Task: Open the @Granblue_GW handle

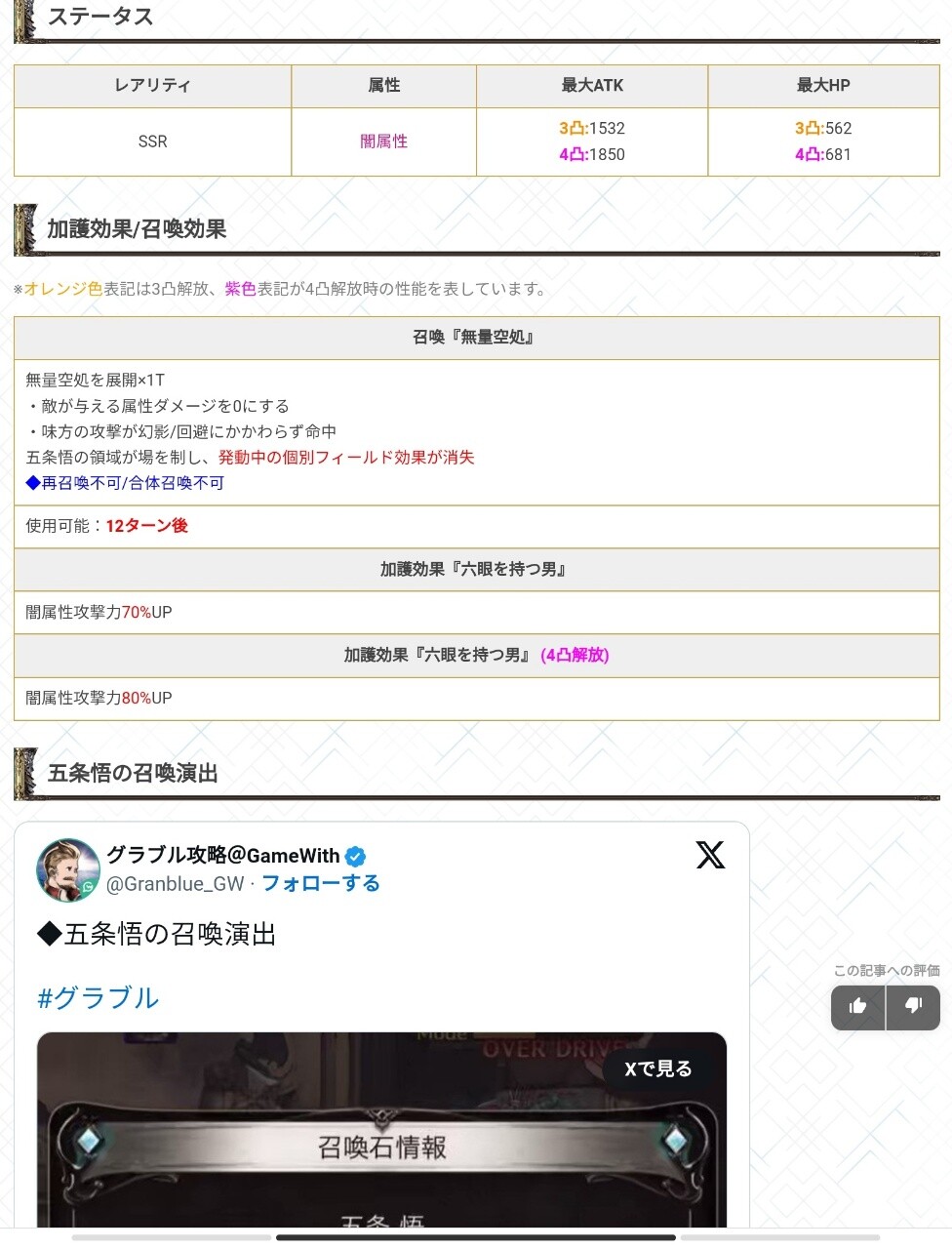Action: coord(175,884)
